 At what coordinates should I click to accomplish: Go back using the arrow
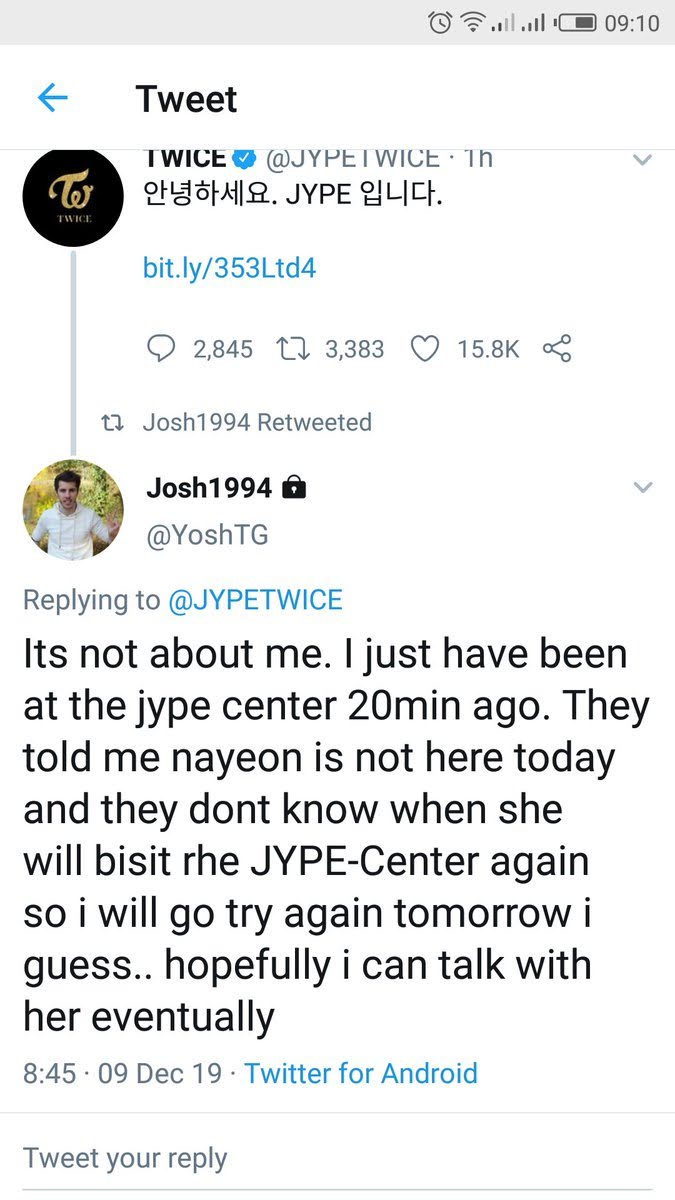(52, 98)
